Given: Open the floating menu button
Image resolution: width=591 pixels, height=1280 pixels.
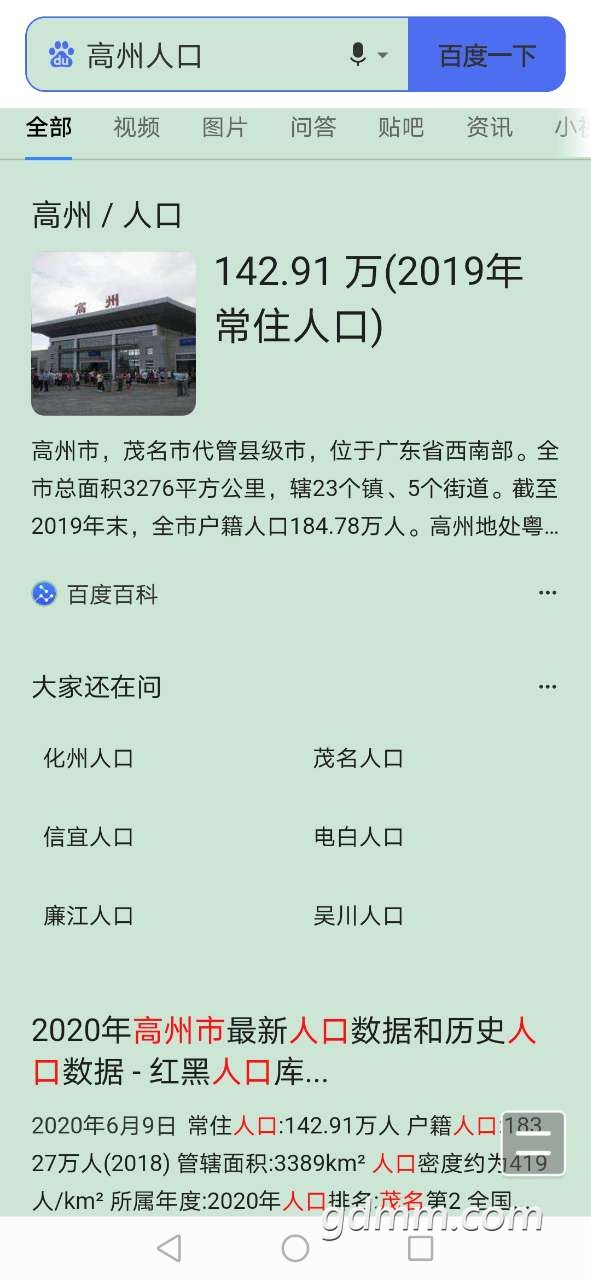Looking at the screenshot, I should (x=533, y=1143).
